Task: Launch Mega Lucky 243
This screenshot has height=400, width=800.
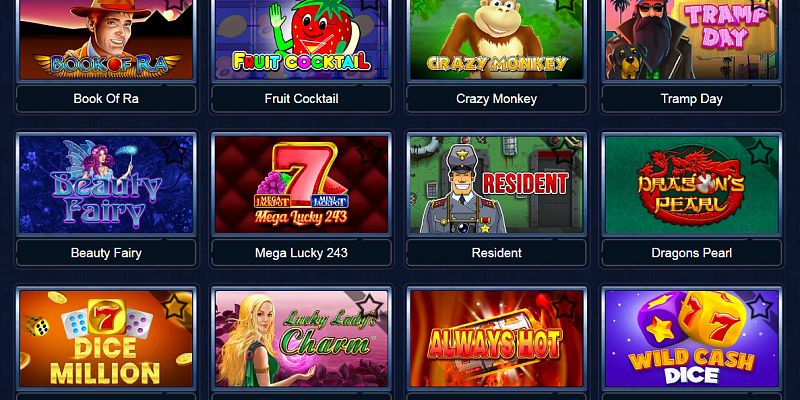Action: tap(301, 185)
